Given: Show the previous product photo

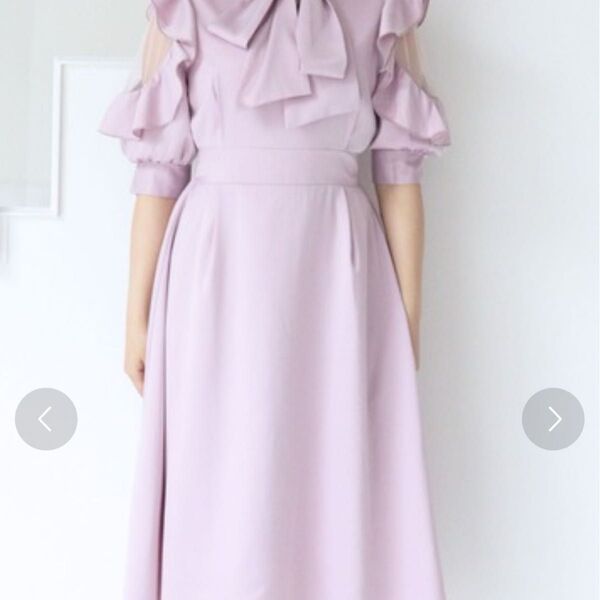Looking at the screenshot, I should pyautogui.click(x=46, y=419).
